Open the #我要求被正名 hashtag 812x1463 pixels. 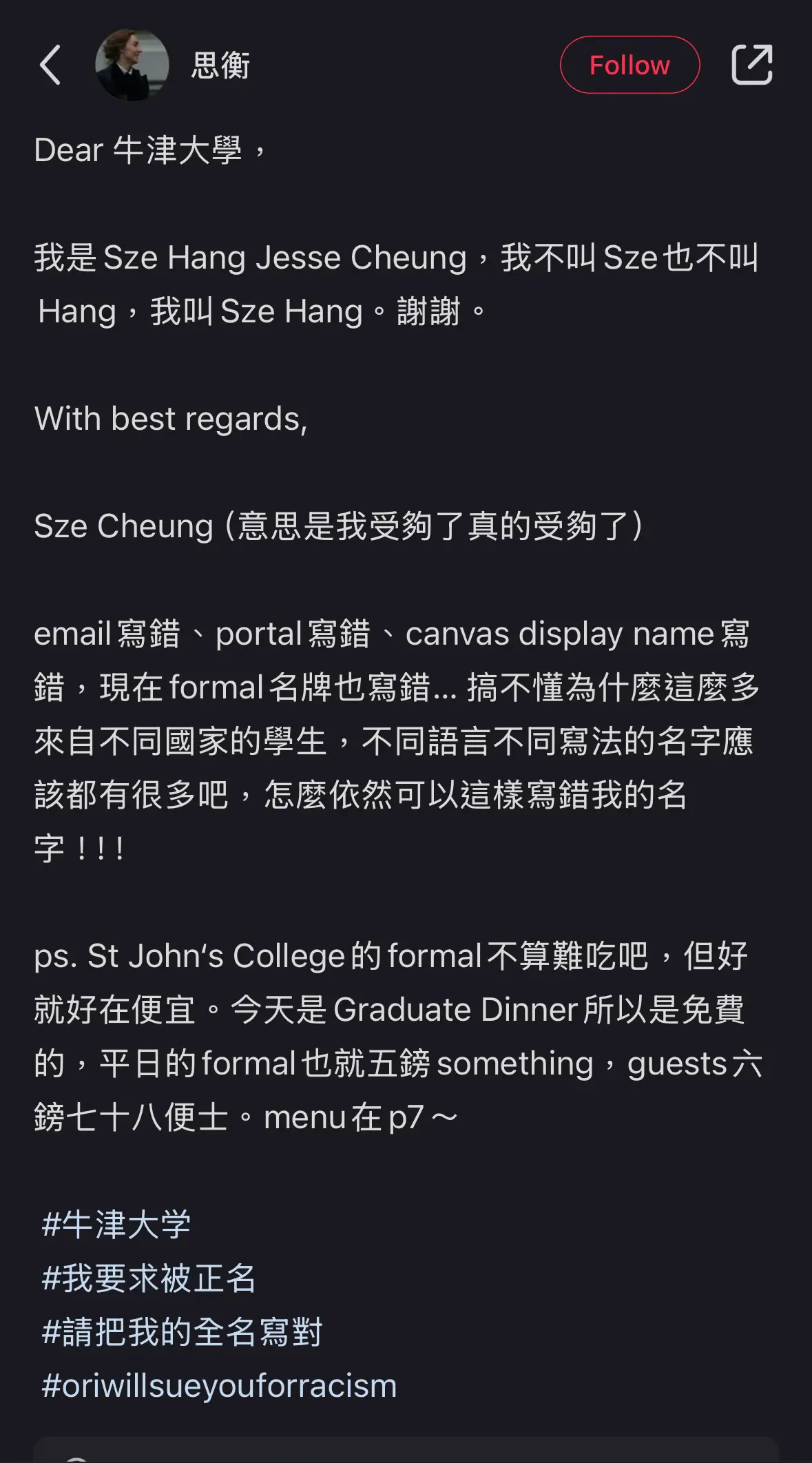[x=149, y=1278]
